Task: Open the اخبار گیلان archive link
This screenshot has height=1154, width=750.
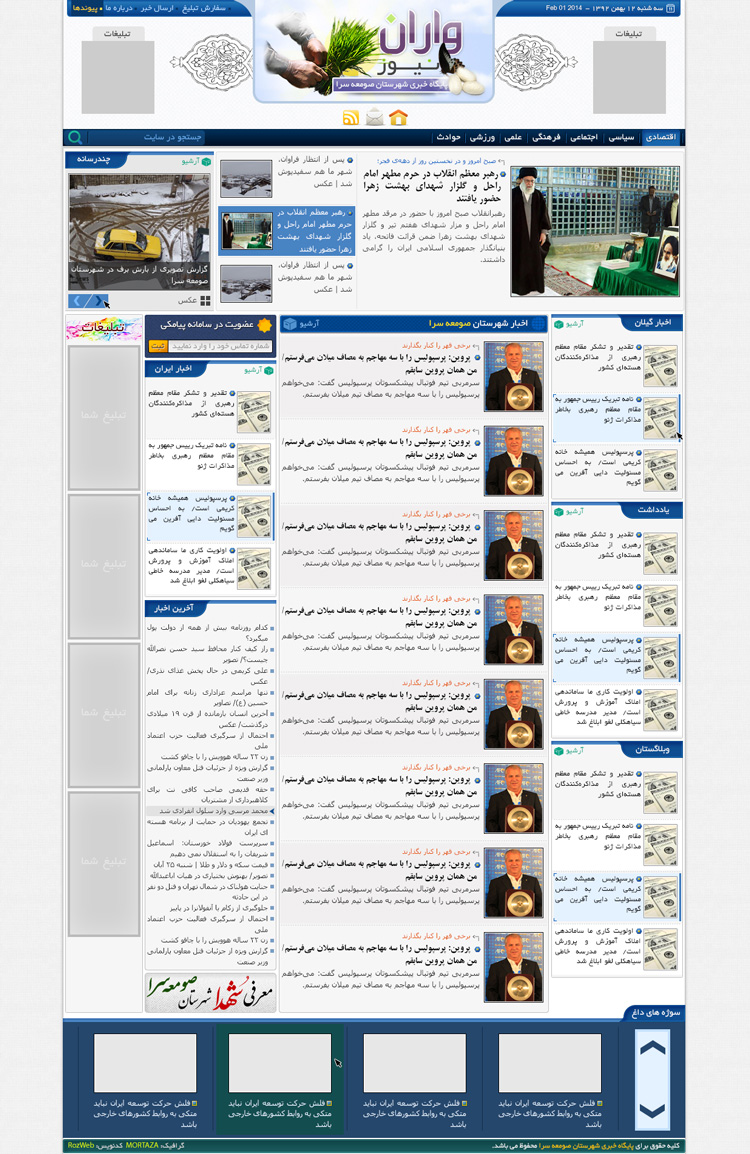Action: (578, 324)
